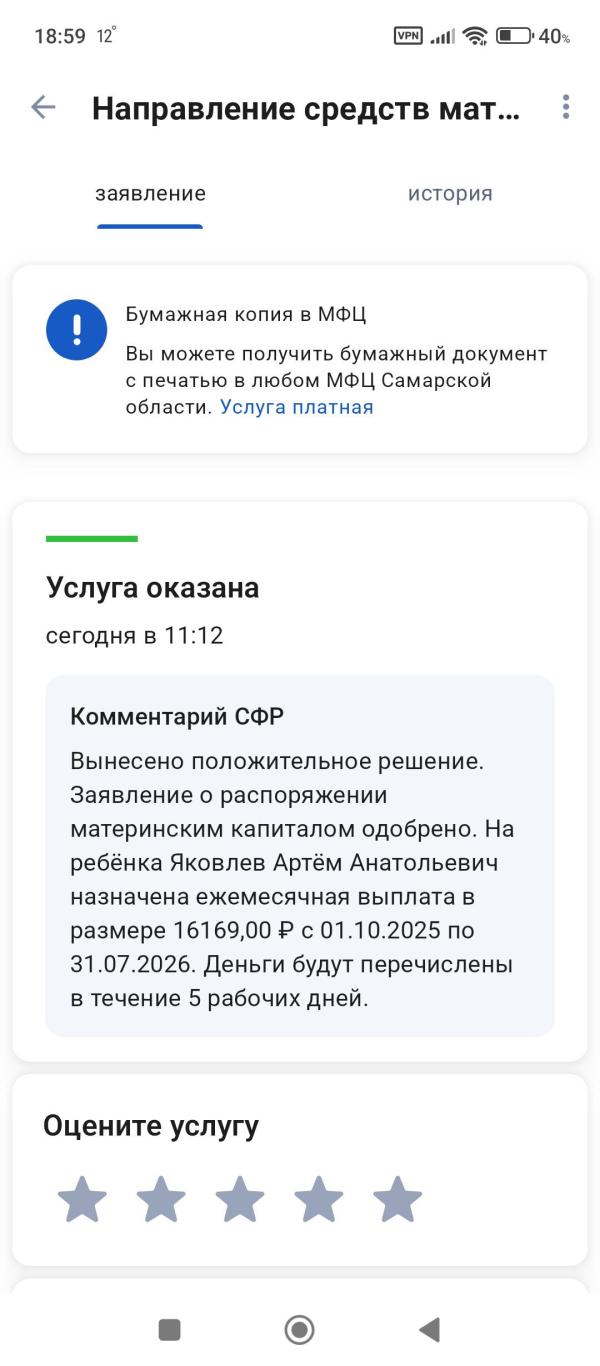This screenshot has height=1366, width=600.
Task: Open the «Услуга платная» link
Action: (297, 407)
